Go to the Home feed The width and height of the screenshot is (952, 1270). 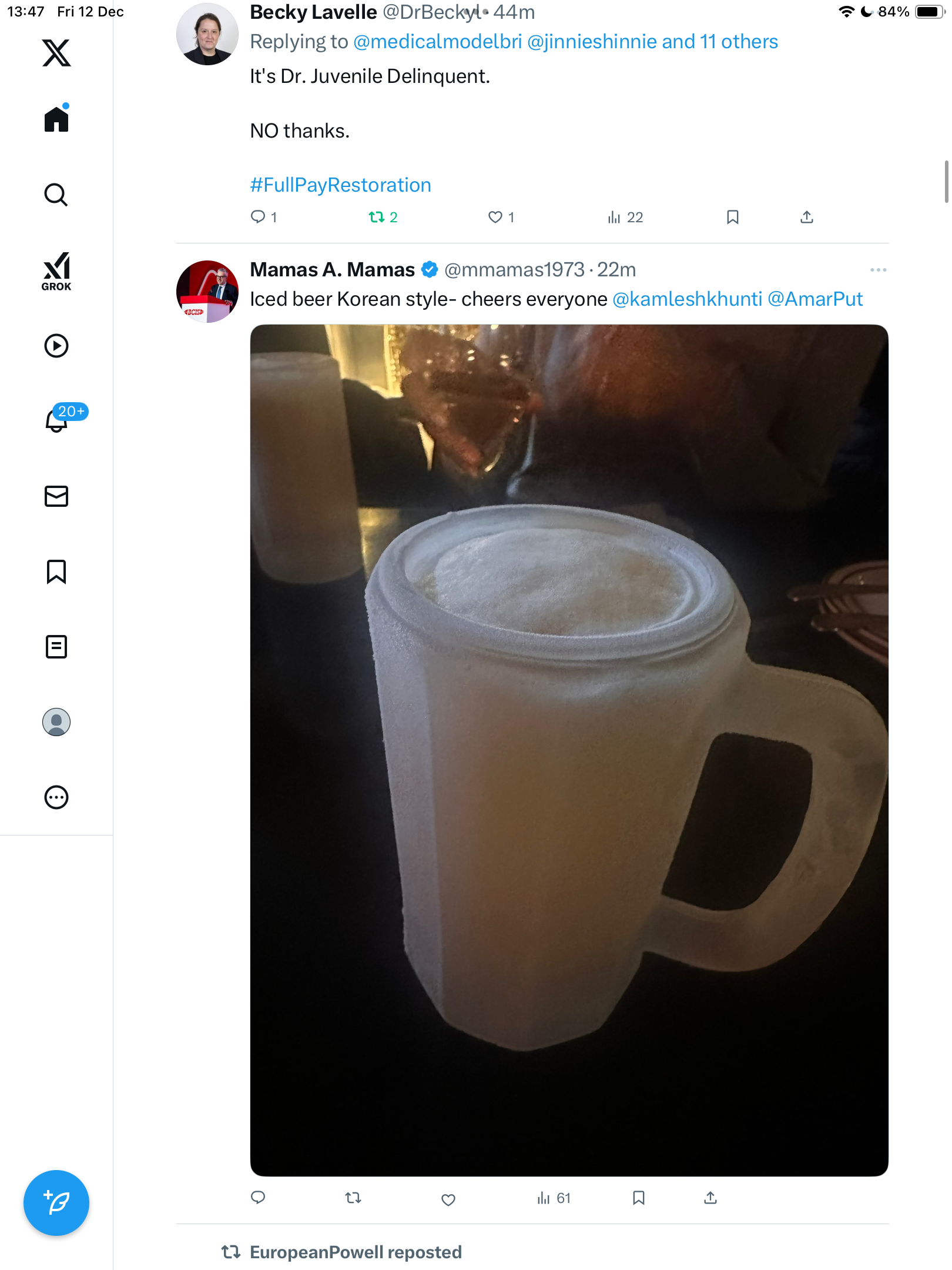coord(56,119)
